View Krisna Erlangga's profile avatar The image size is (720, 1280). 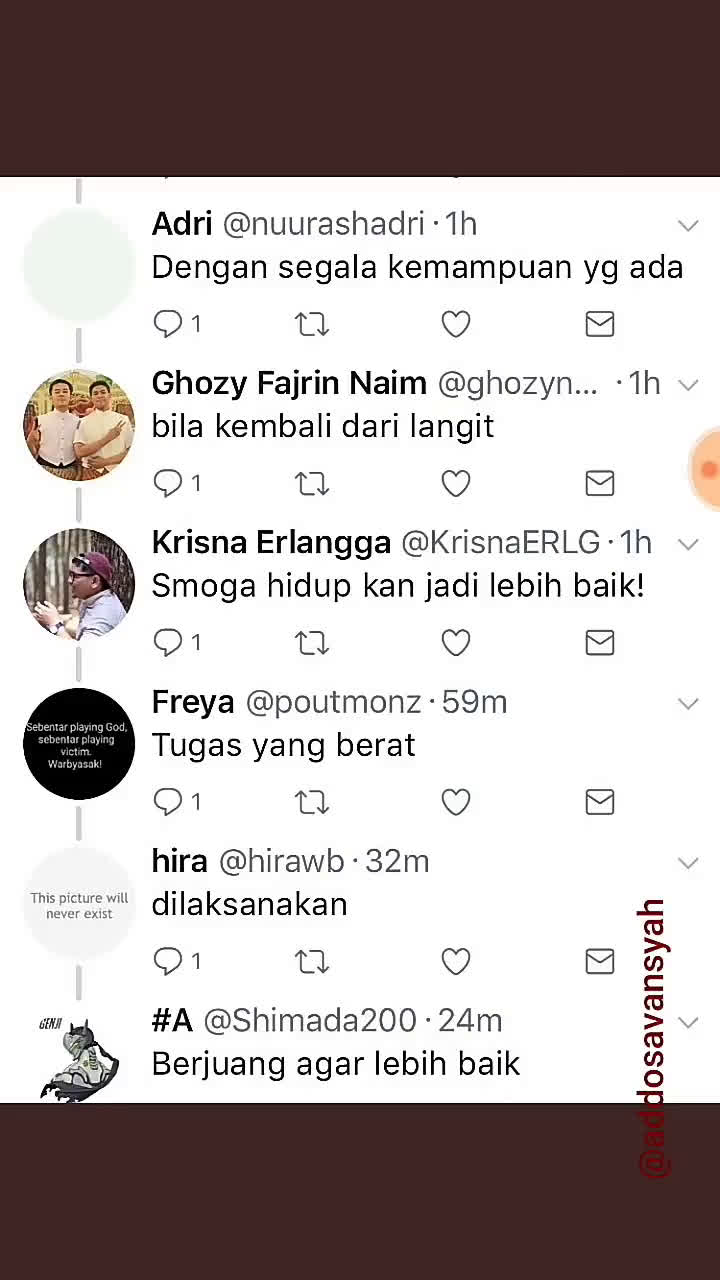79,584
